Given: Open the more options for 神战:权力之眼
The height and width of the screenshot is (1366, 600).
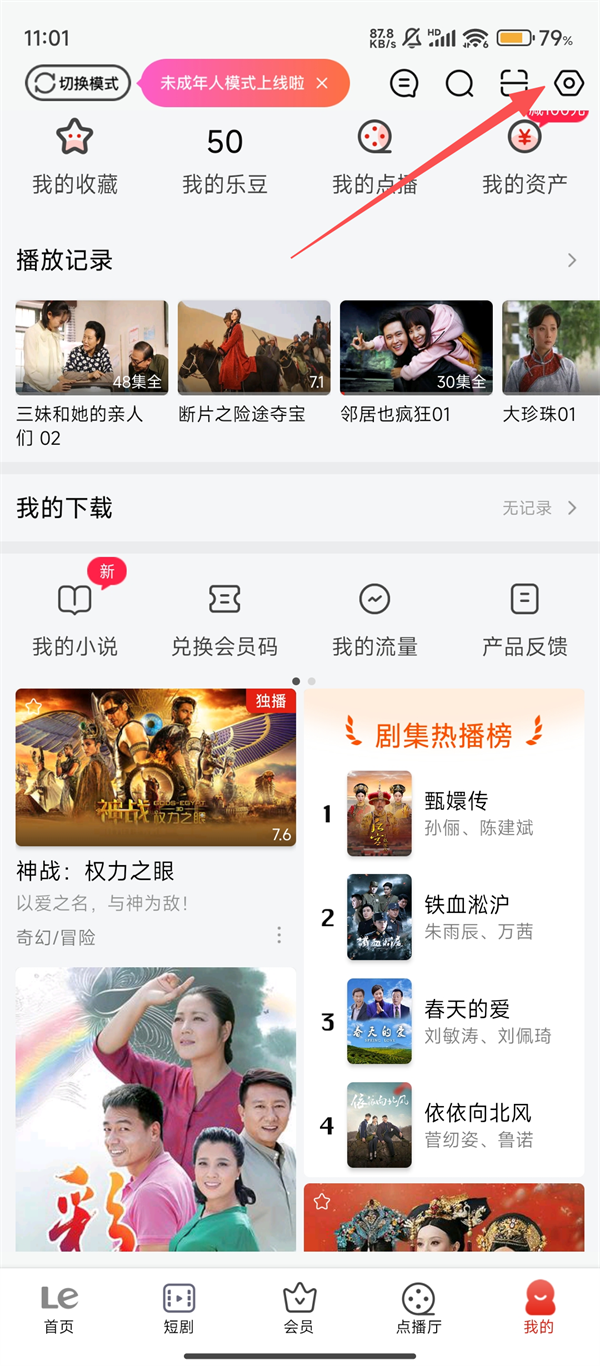Looking at the screenshot, I should (279, 936).
